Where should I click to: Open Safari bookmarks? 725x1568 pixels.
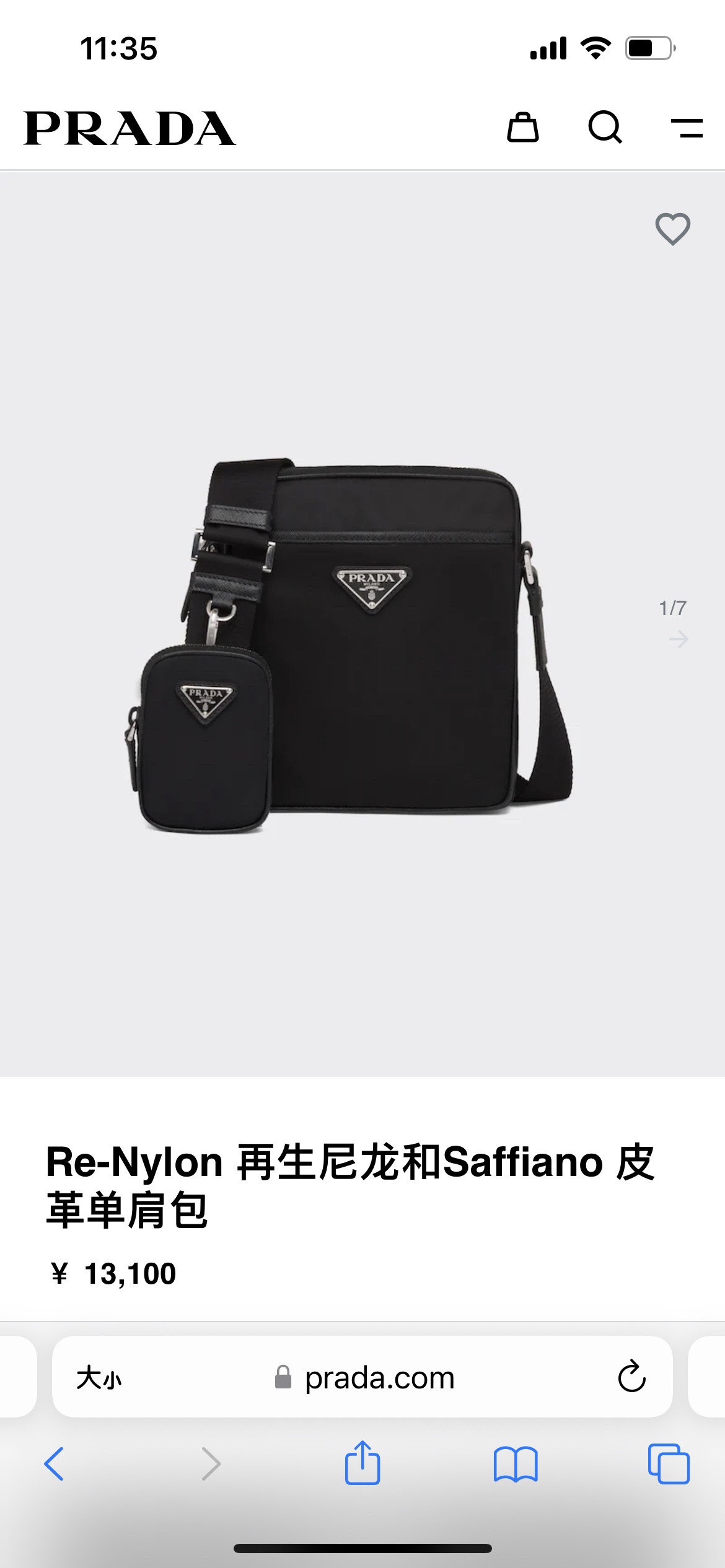click(x=516, y=1464)
